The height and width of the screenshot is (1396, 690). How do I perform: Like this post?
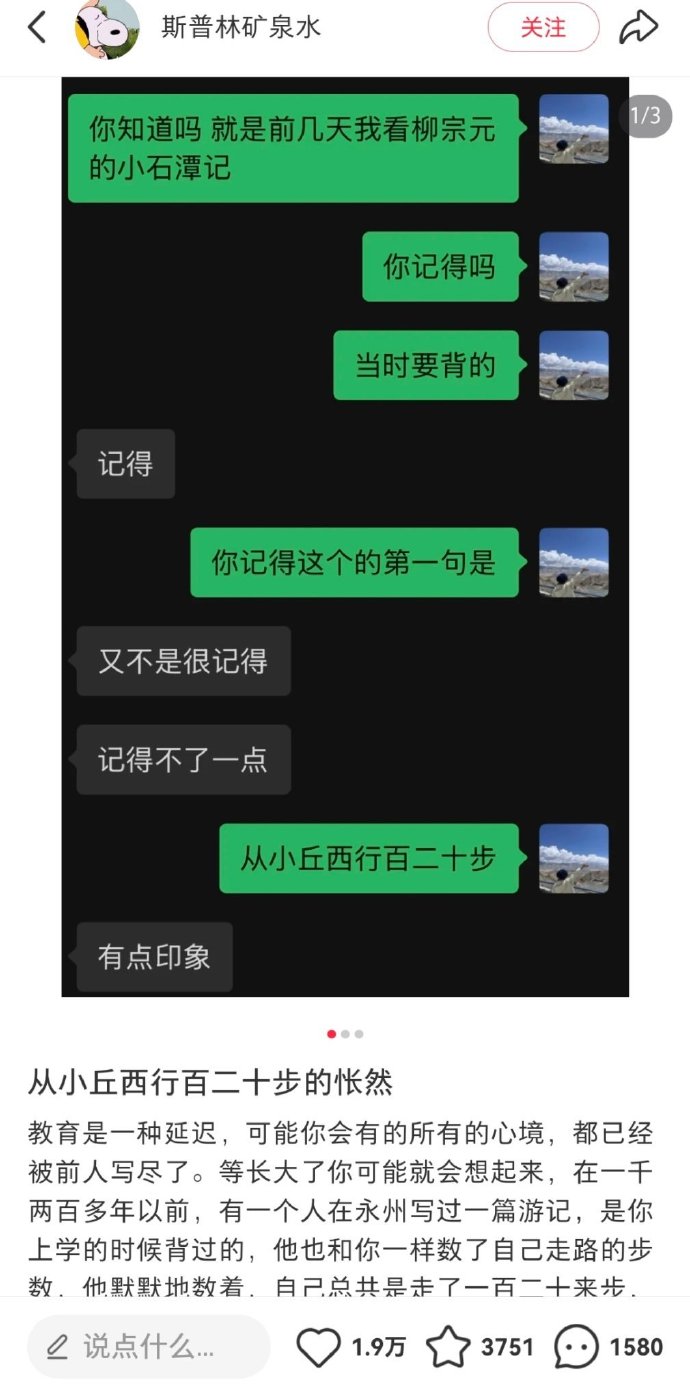click(320, 1347)
